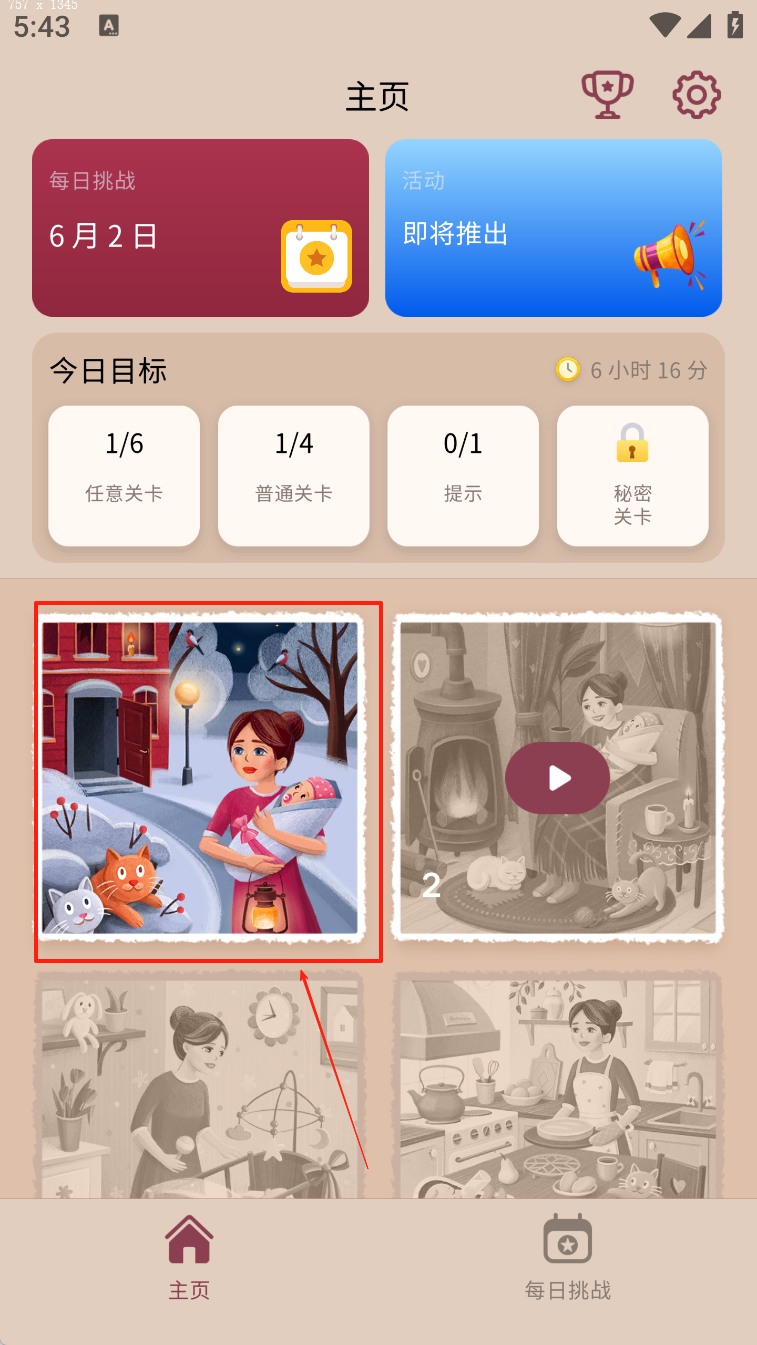Select the 任意关卡 1/6 goal
The height and width of the screenshot is (1345, 757).
tap(124, 476)
